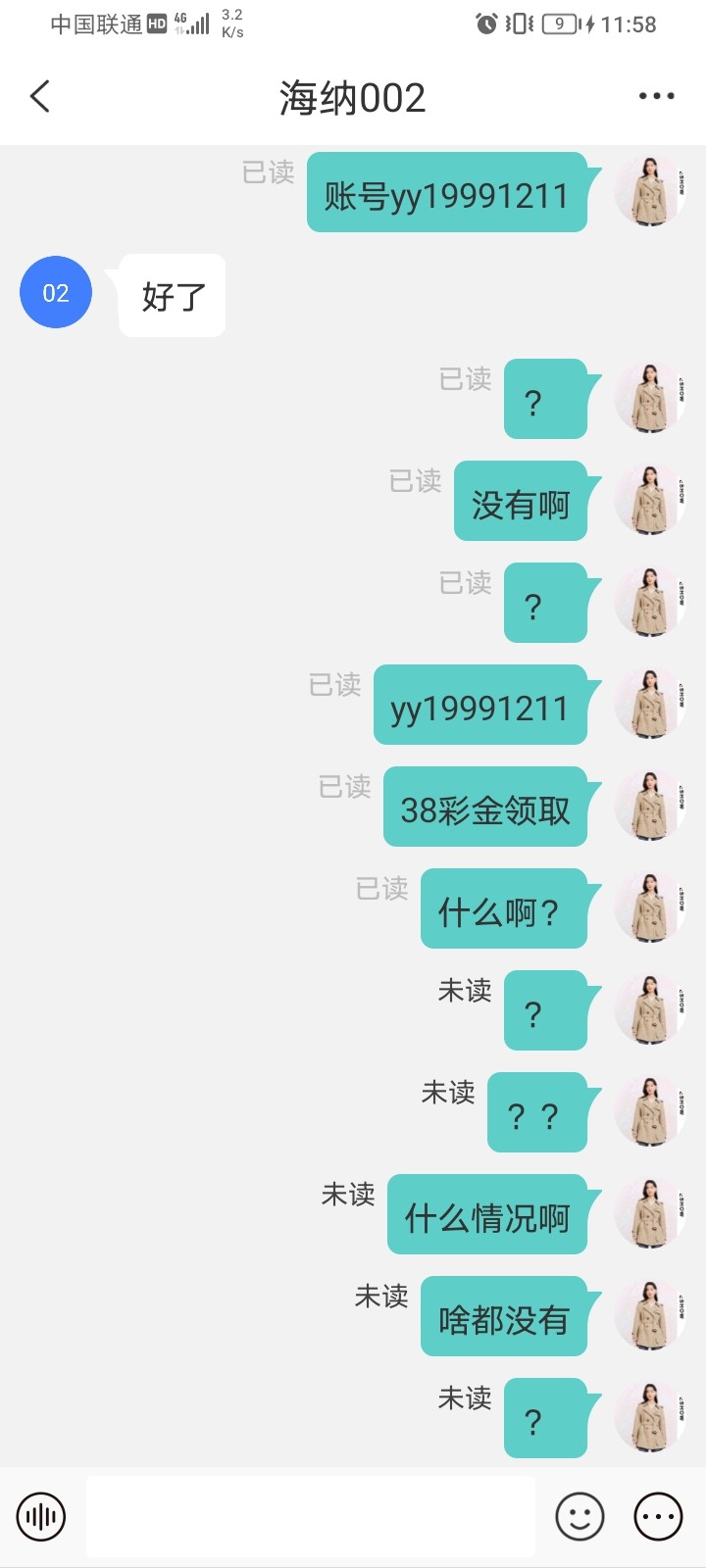Tap the voice message icon at bottom left
This screenshot has width=706, height=1568.
click(39, 1515)
